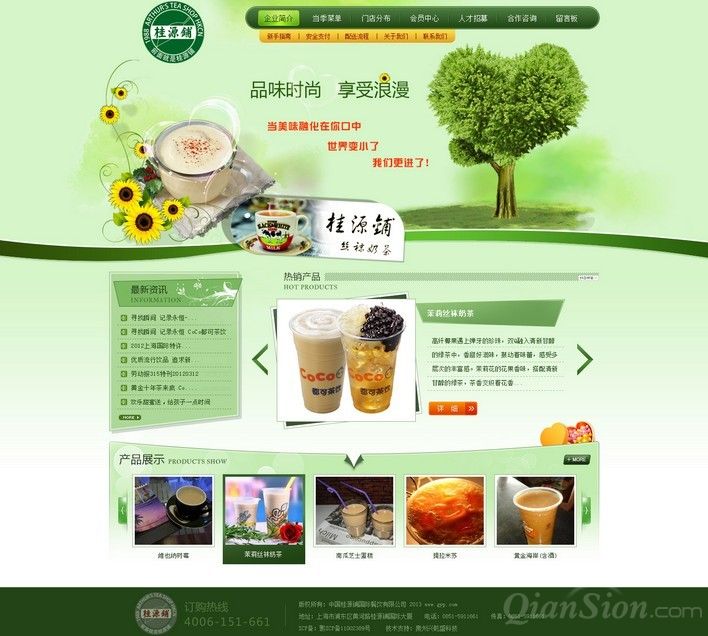Select the 人才招募 tab
This screenshot has height=636, width=708.
point(473,18)
